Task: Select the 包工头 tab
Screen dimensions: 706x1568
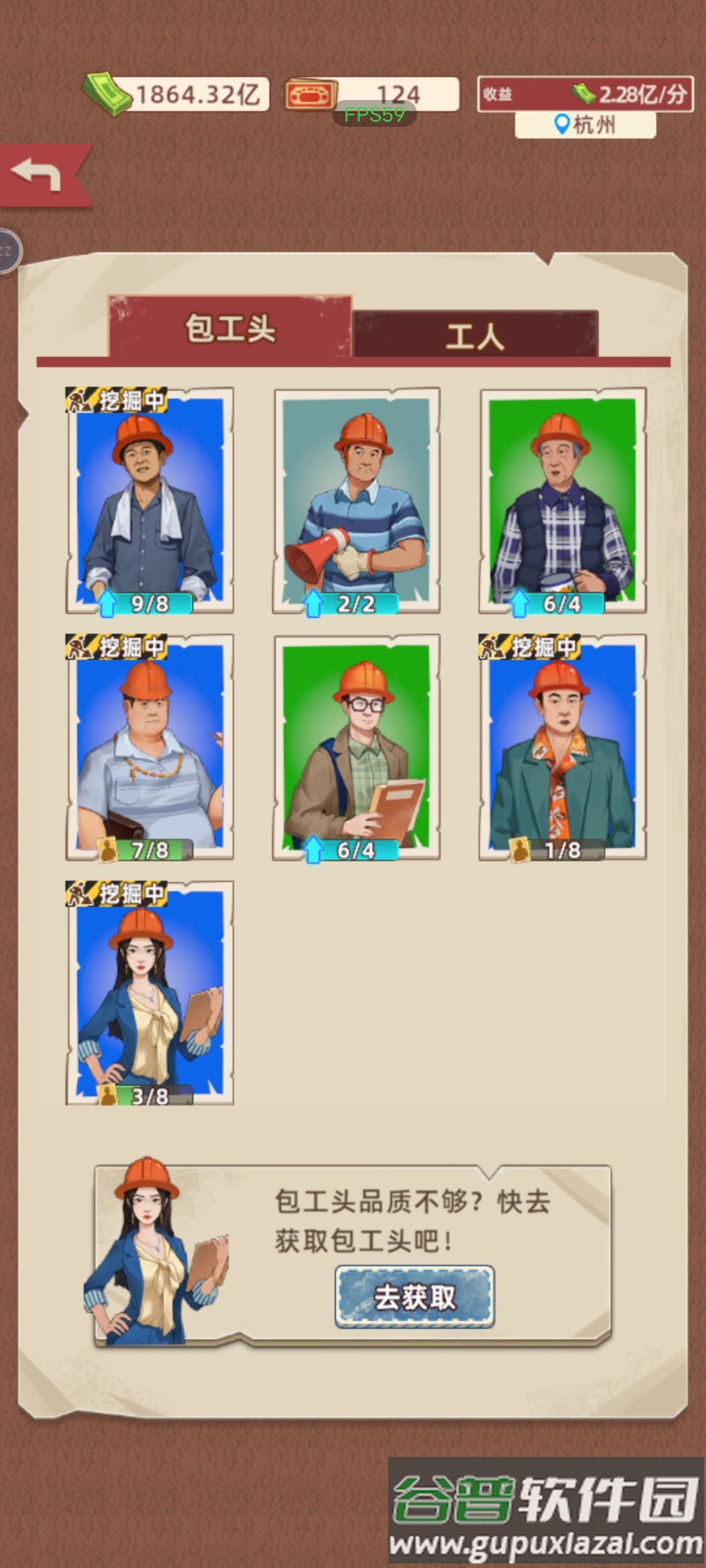Action: pyautogui.click(x=230, y=328)
